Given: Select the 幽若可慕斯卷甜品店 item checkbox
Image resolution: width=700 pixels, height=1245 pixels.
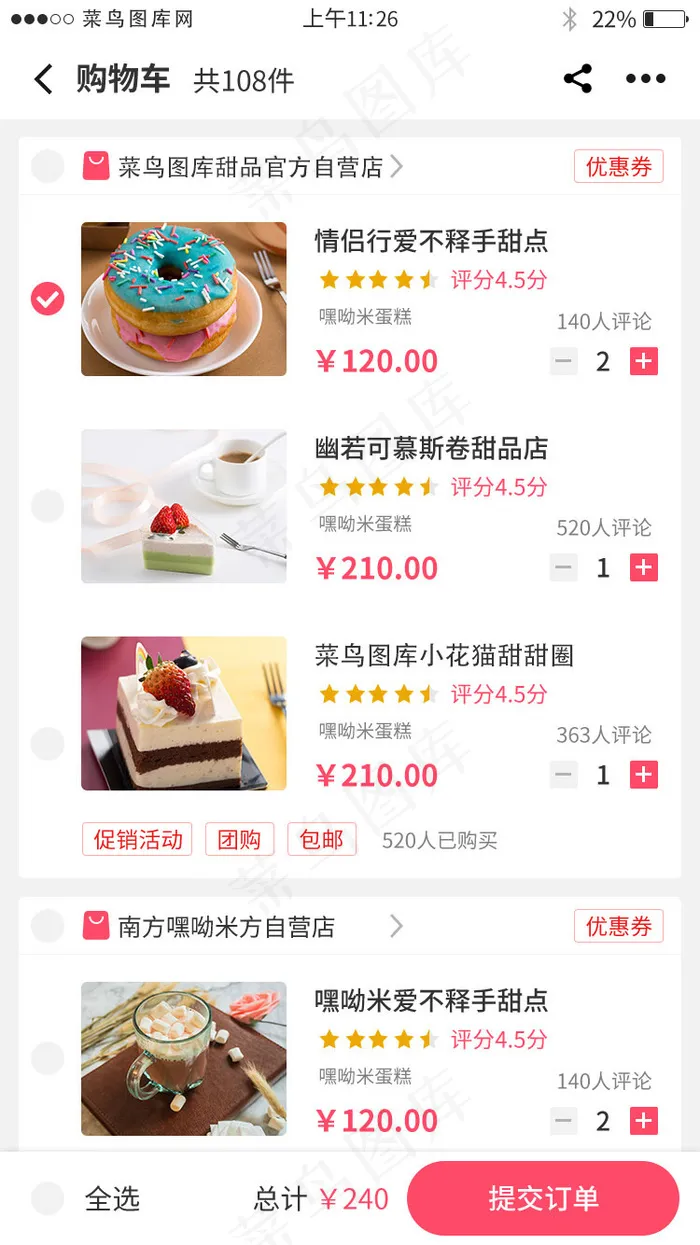Looking at the screenshot, I should click(47, 506).
